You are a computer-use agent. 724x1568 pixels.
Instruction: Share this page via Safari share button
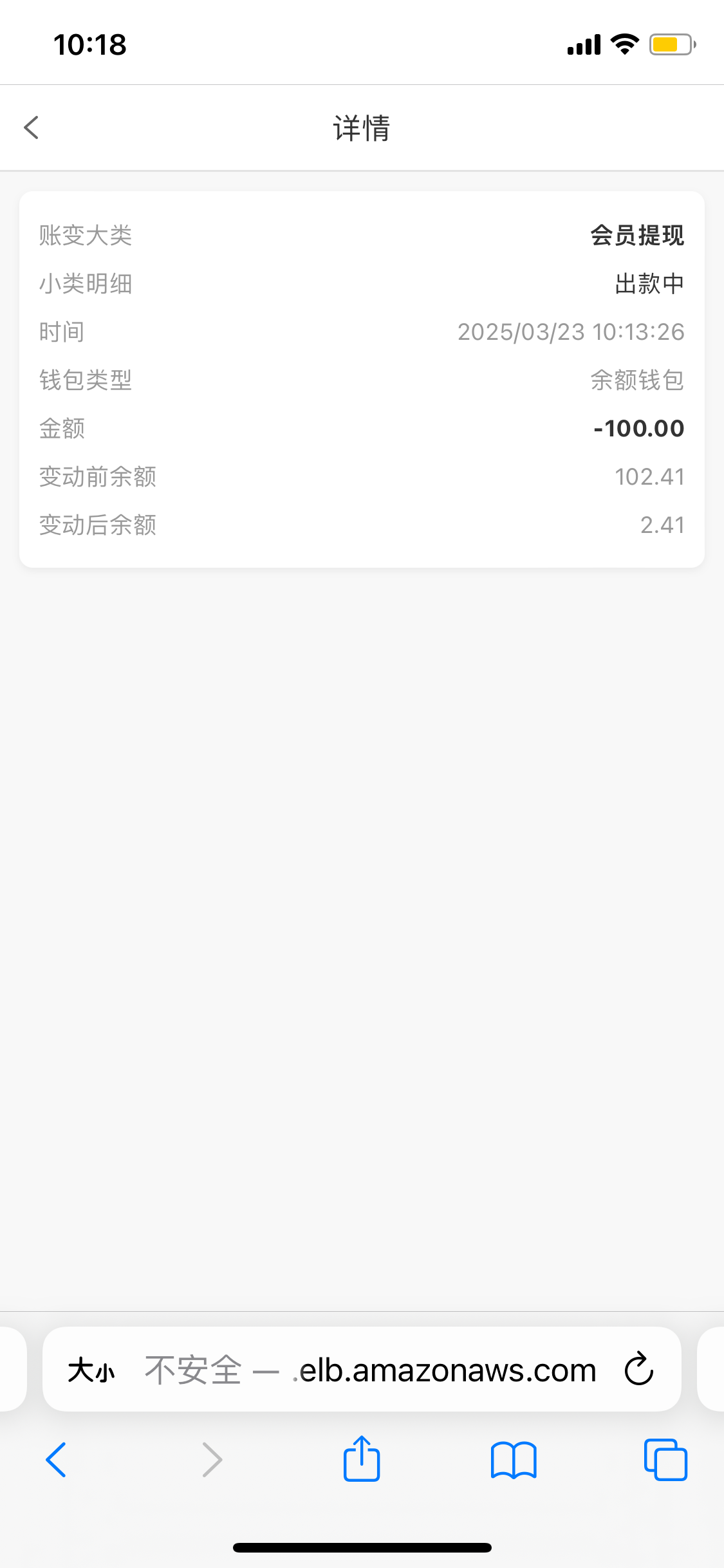(x=362, y=1459)
